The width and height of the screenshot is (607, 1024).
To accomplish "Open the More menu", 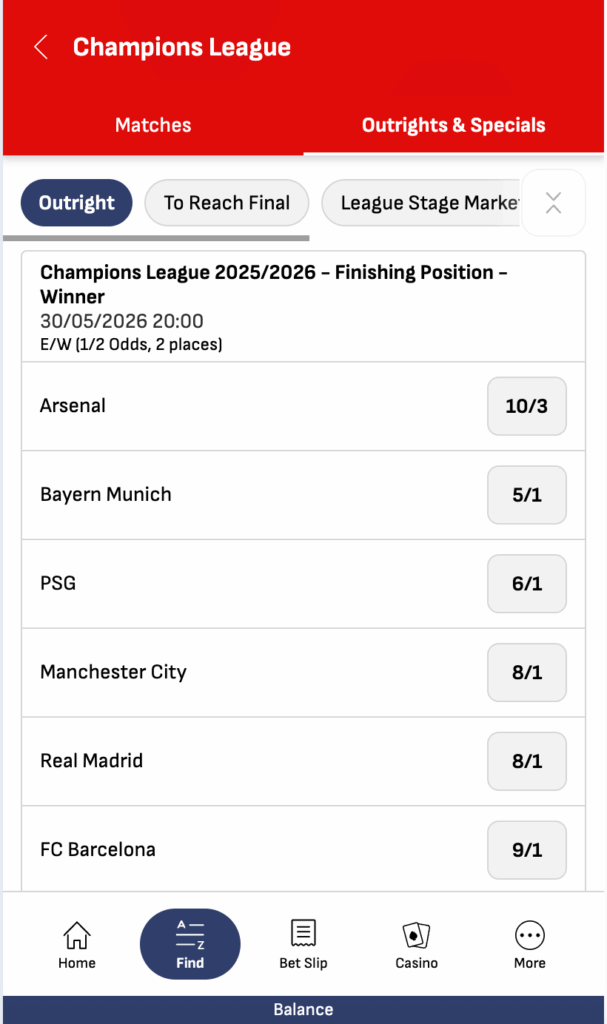I will pyautogui.click(x=529, y=945).
